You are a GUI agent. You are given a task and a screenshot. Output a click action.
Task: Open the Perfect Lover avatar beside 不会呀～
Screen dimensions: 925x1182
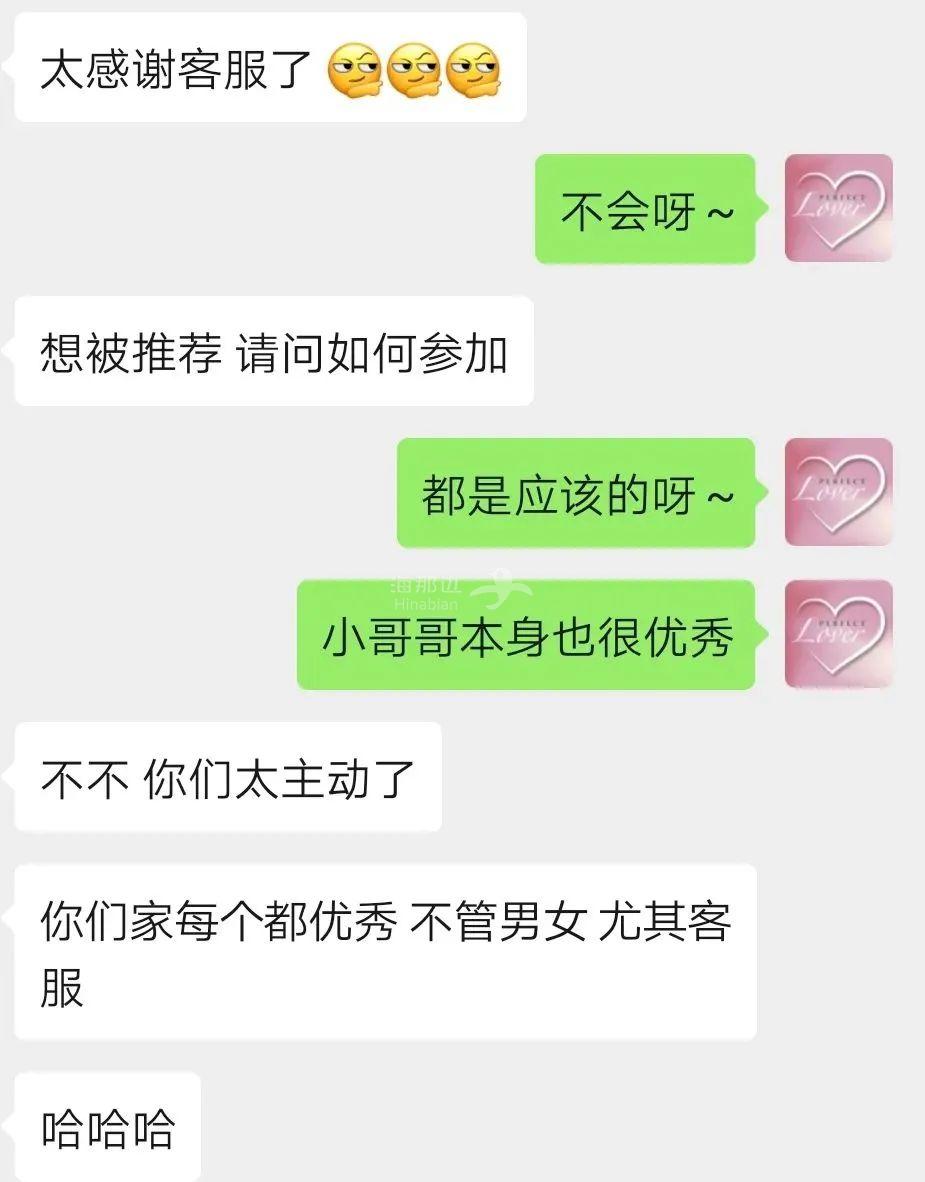(838, 209)
